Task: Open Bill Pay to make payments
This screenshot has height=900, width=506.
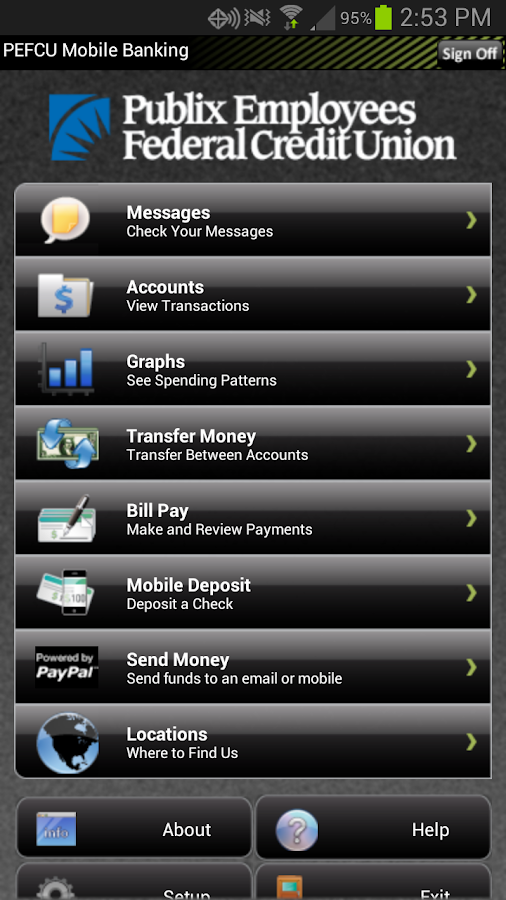Action: coord(253,518)
